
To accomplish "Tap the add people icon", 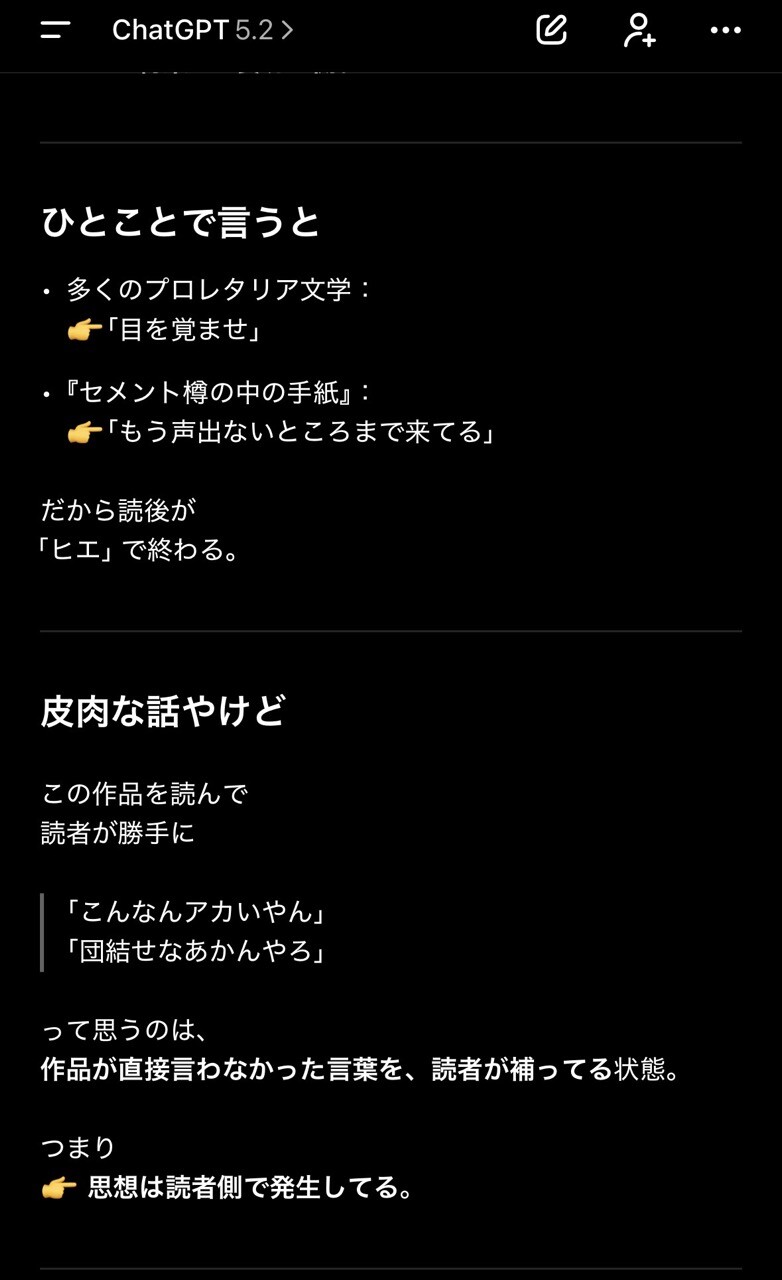I will [639, 30].
